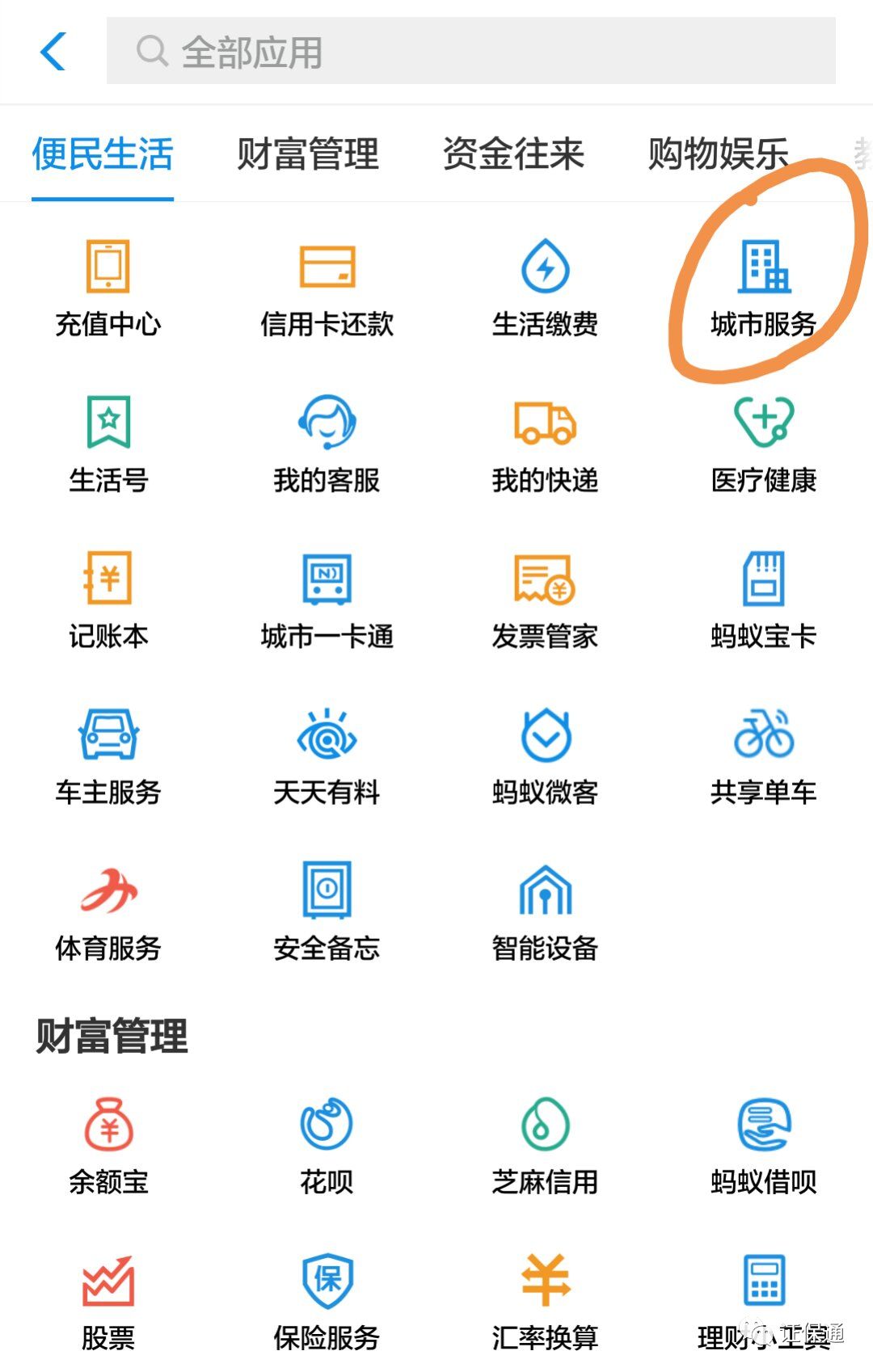Open the 资金往来 tab
The height and width of the screenshot is (1372, 873).
coord(514,156)
